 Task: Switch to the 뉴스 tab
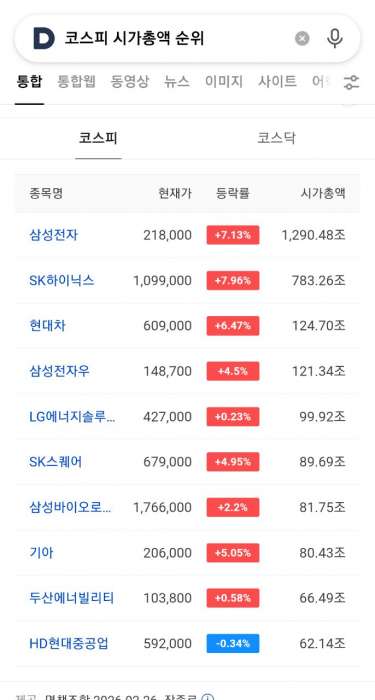177,82
